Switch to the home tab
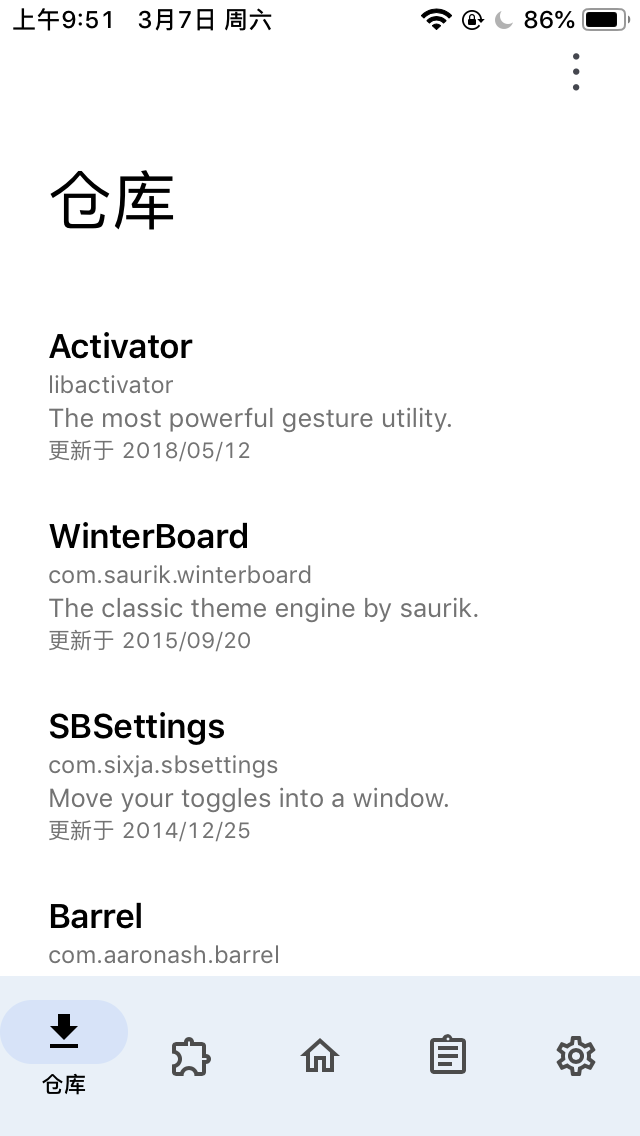 point(320,1056)
